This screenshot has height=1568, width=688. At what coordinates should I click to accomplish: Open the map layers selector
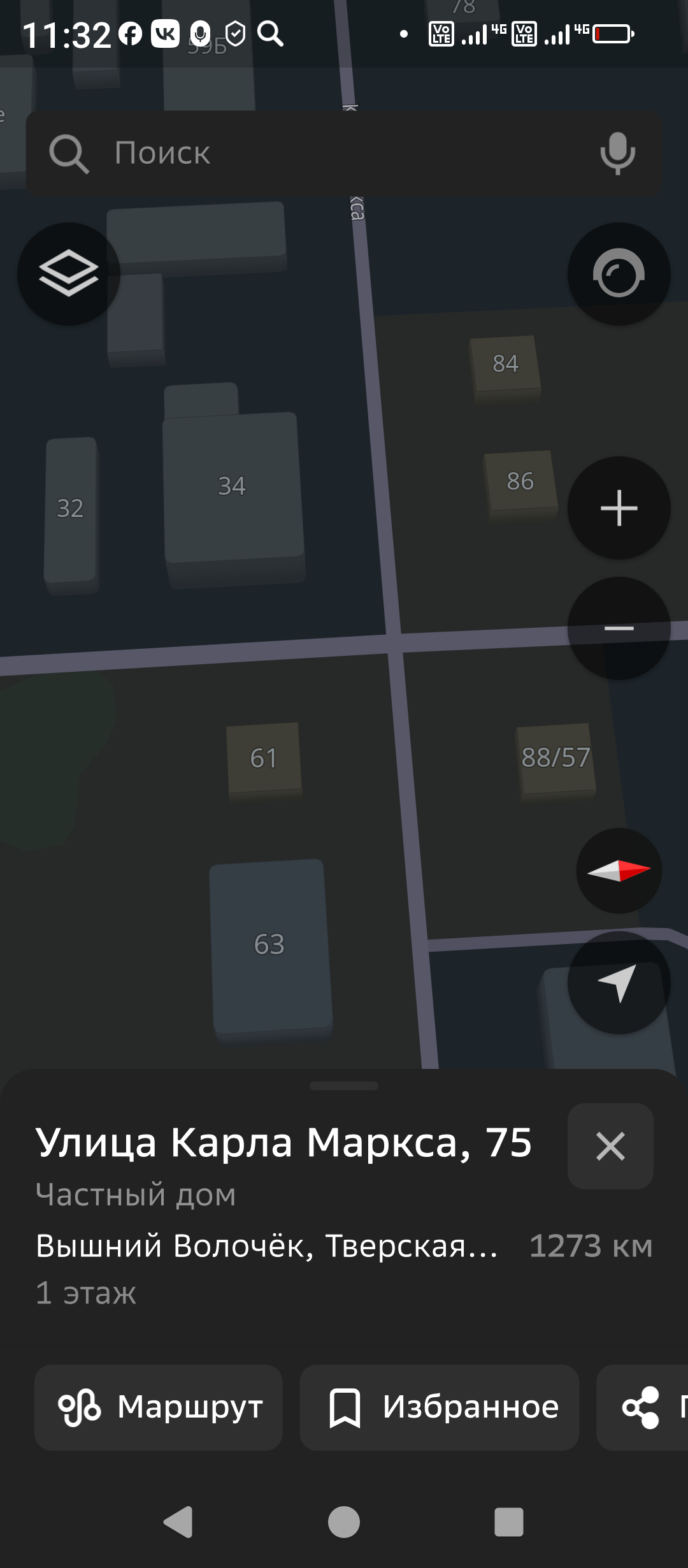pyautogui.click(x=69, y=274)
